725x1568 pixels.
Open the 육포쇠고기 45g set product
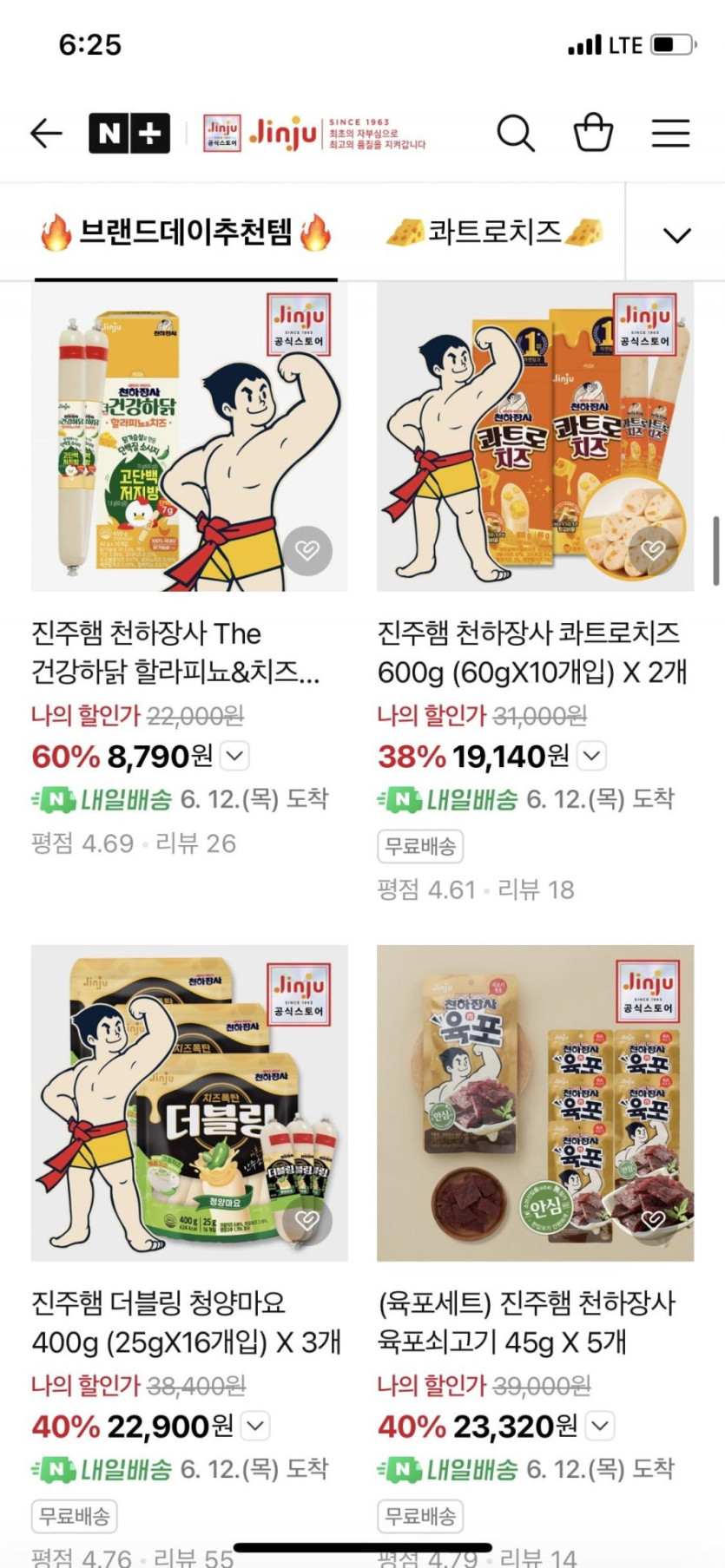535,1102
